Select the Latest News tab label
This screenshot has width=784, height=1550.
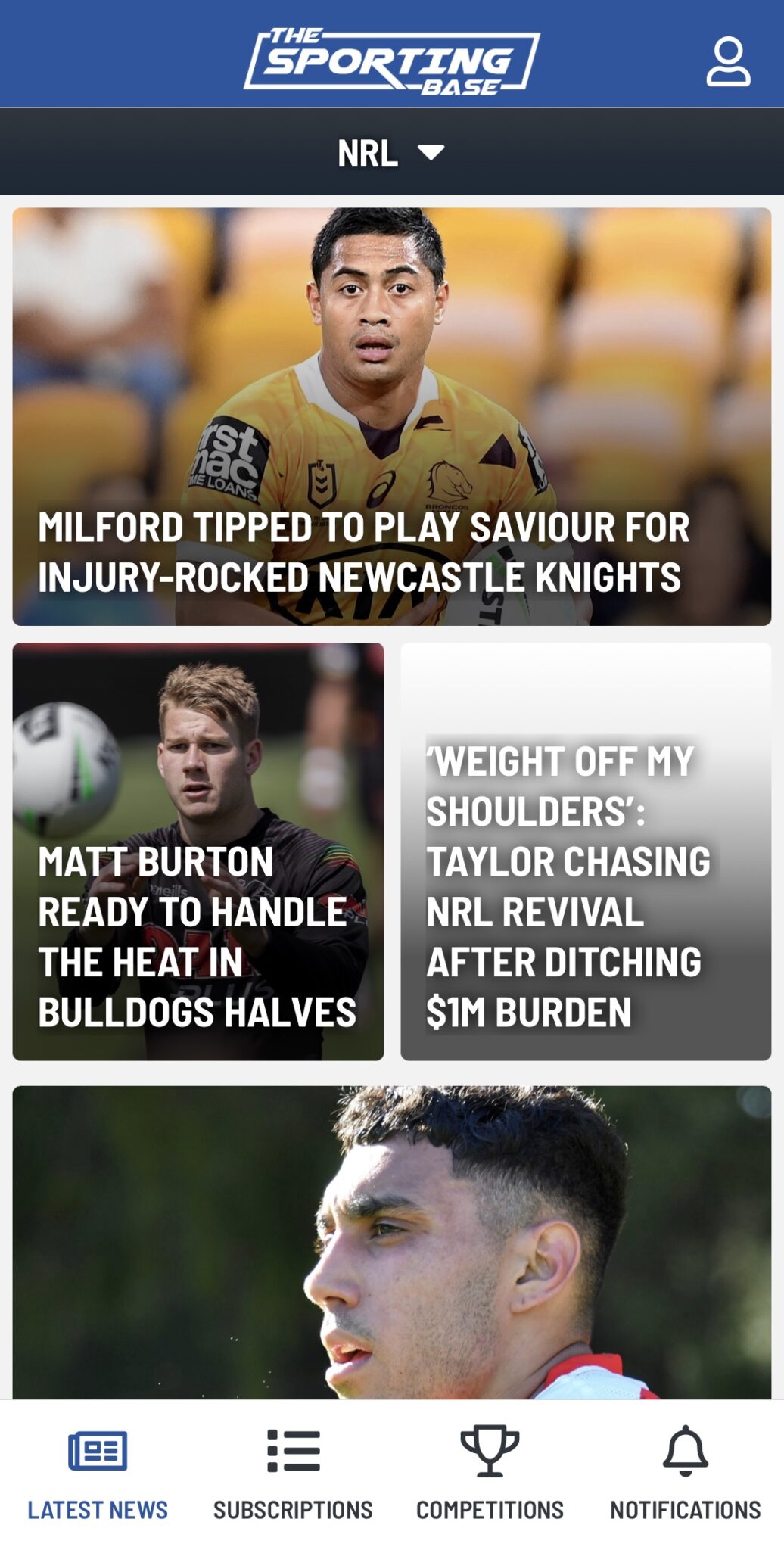pyautogui.click(x=98, y=1508)
